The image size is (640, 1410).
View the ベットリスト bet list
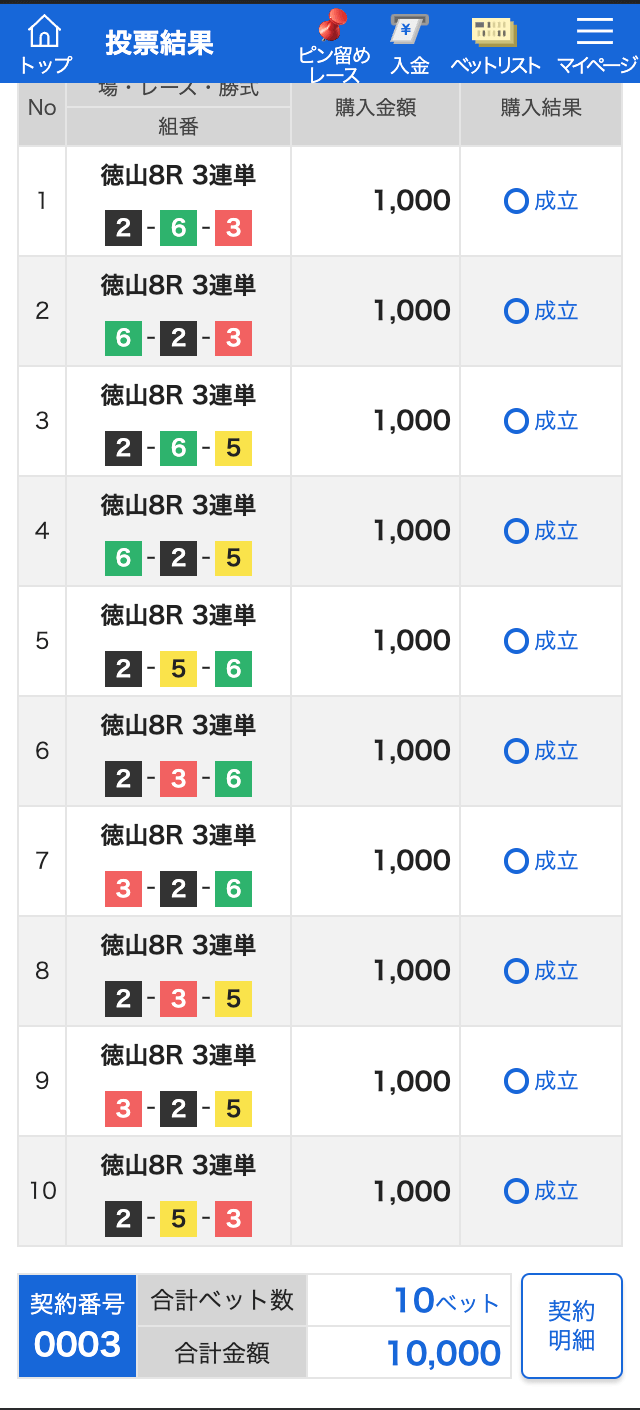click(495, 46)
